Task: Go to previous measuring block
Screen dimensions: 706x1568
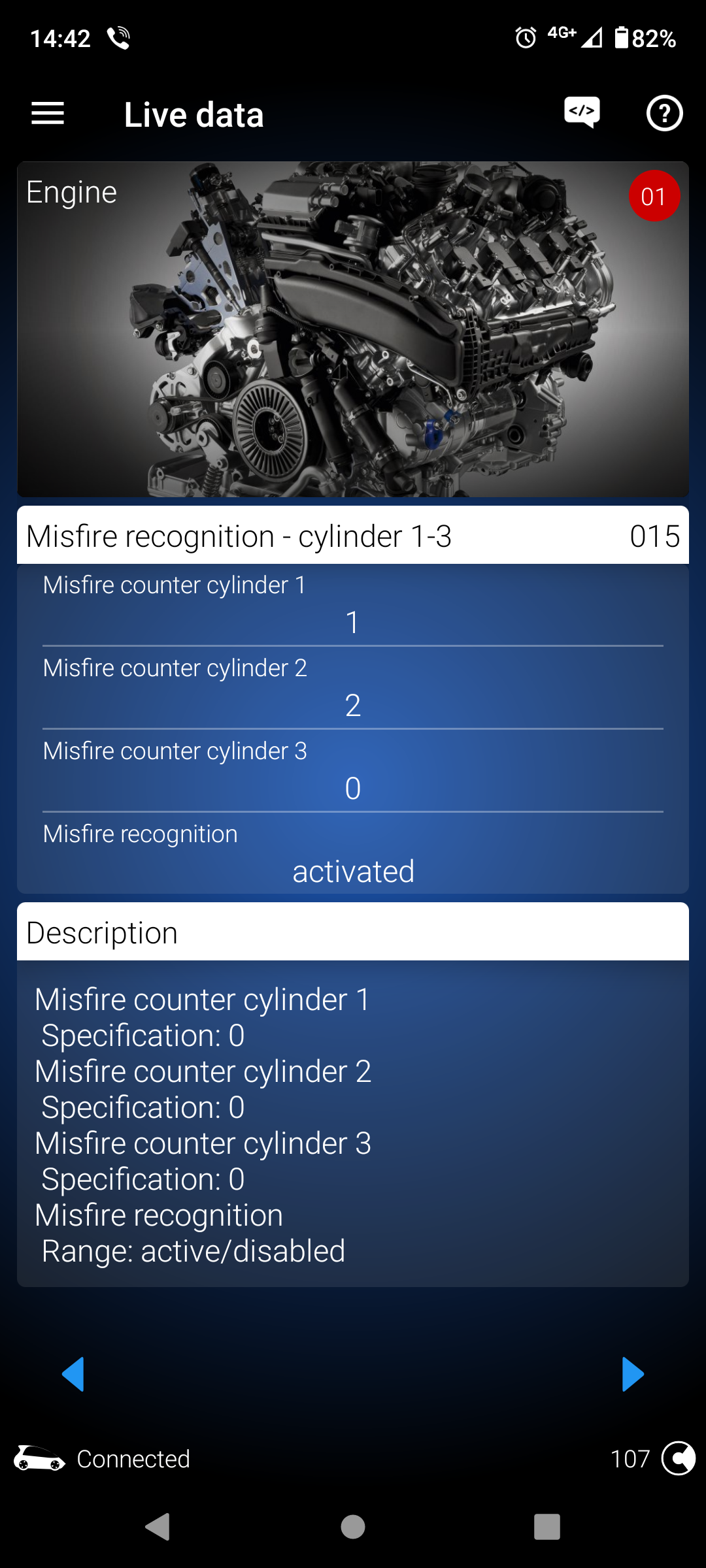Action: pos(73,1375)
